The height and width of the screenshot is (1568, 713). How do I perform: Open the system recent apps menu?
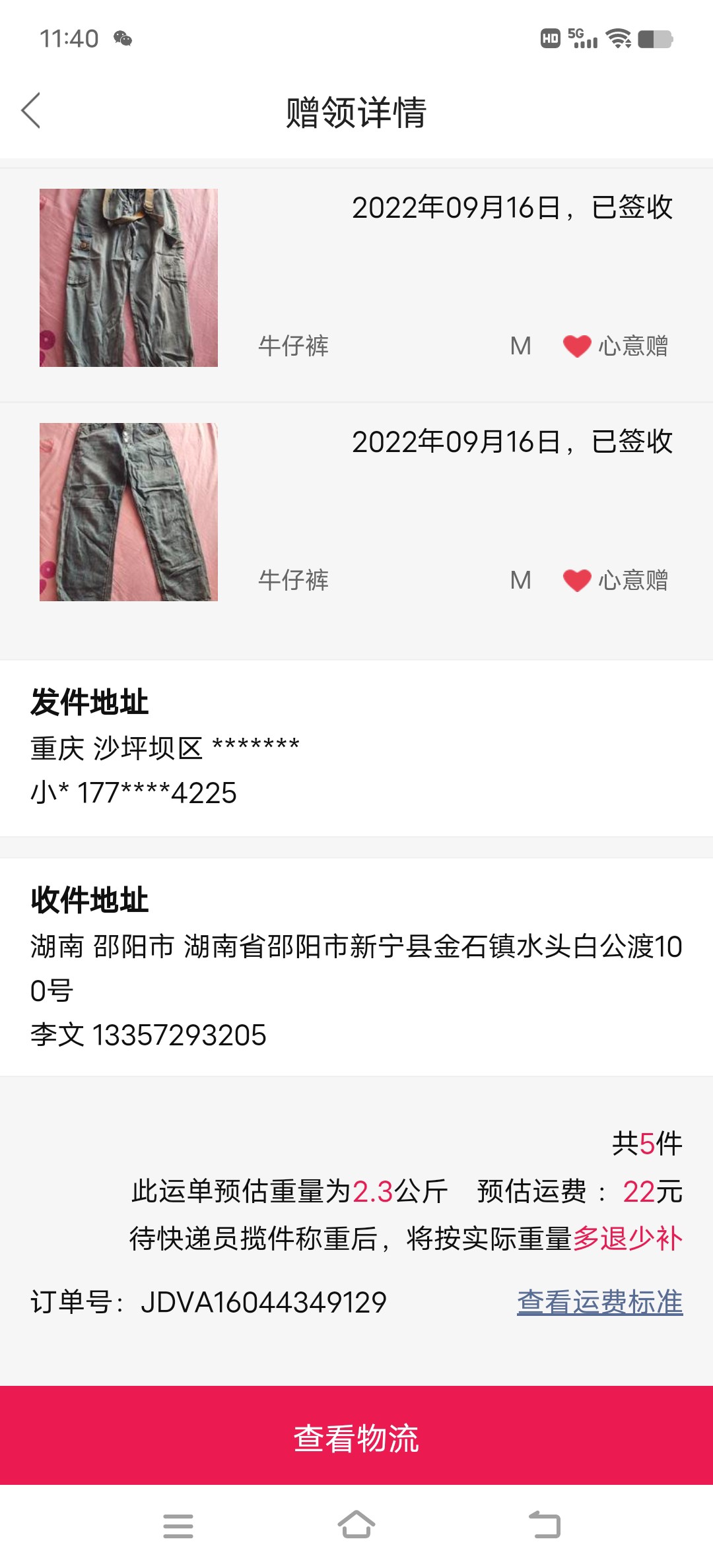coord(178,1526)
